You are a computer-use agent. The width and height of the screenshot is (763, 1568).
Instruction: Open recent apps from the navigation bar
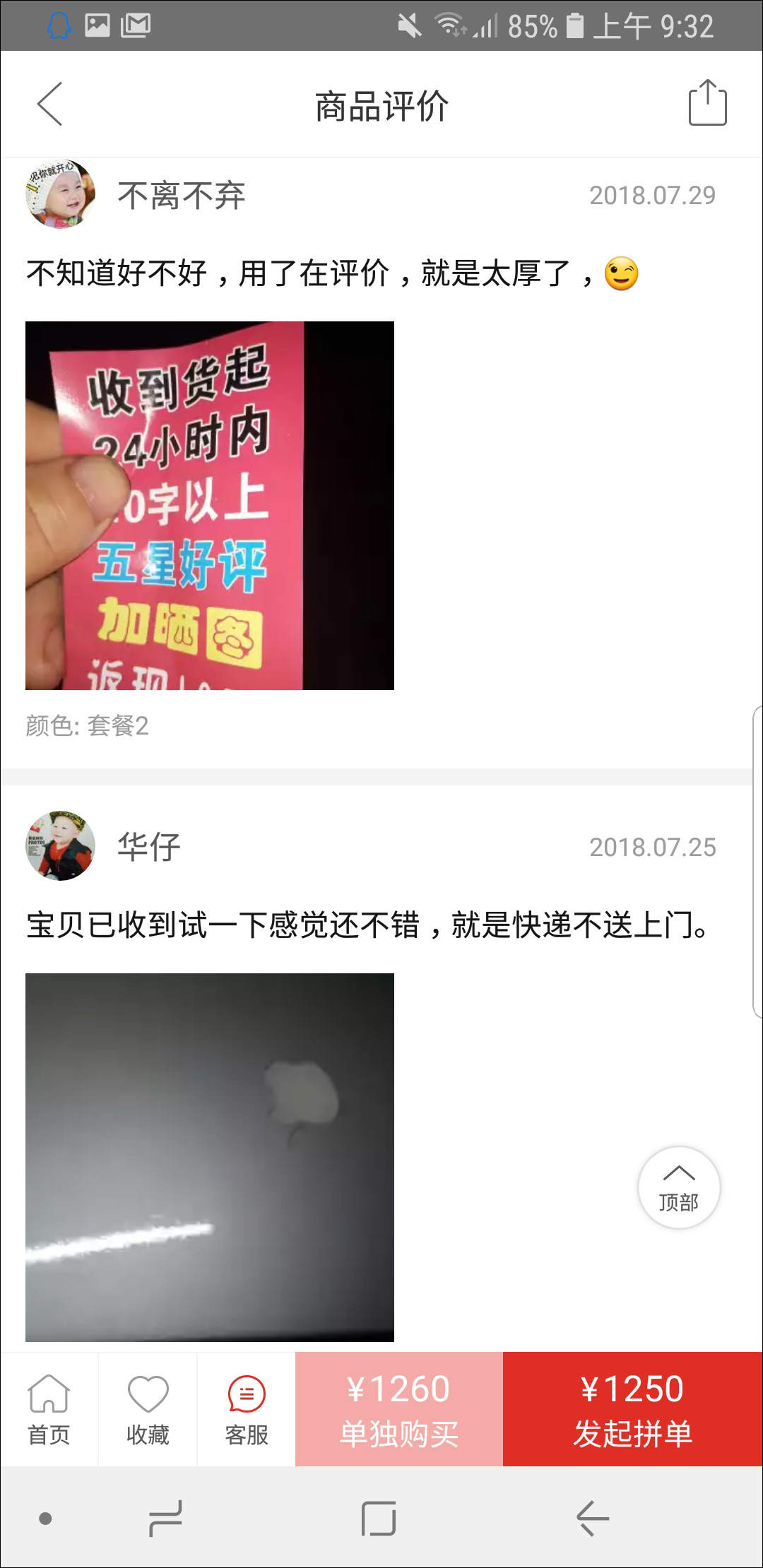tap(165, 1519)
